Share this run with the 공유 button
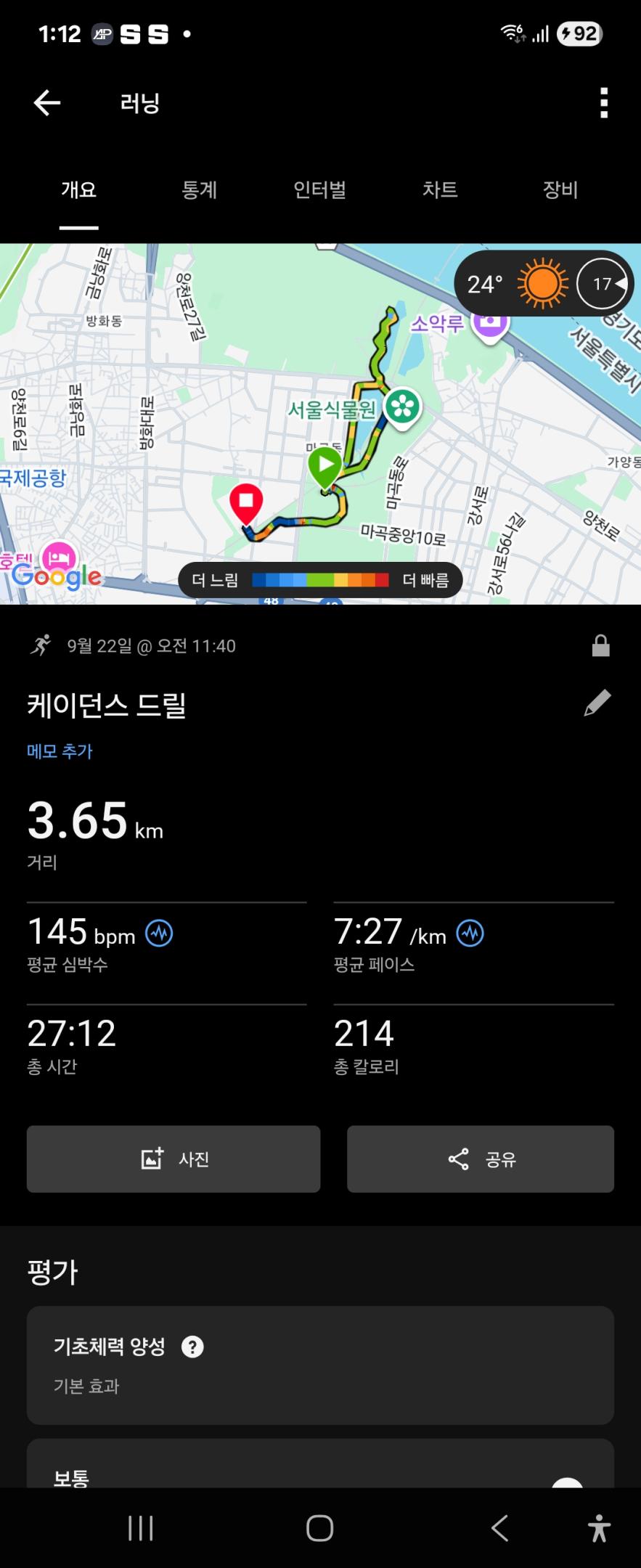Viewport: 641px width, 1568px height. pyautogui.click(x=481, y=1159)
